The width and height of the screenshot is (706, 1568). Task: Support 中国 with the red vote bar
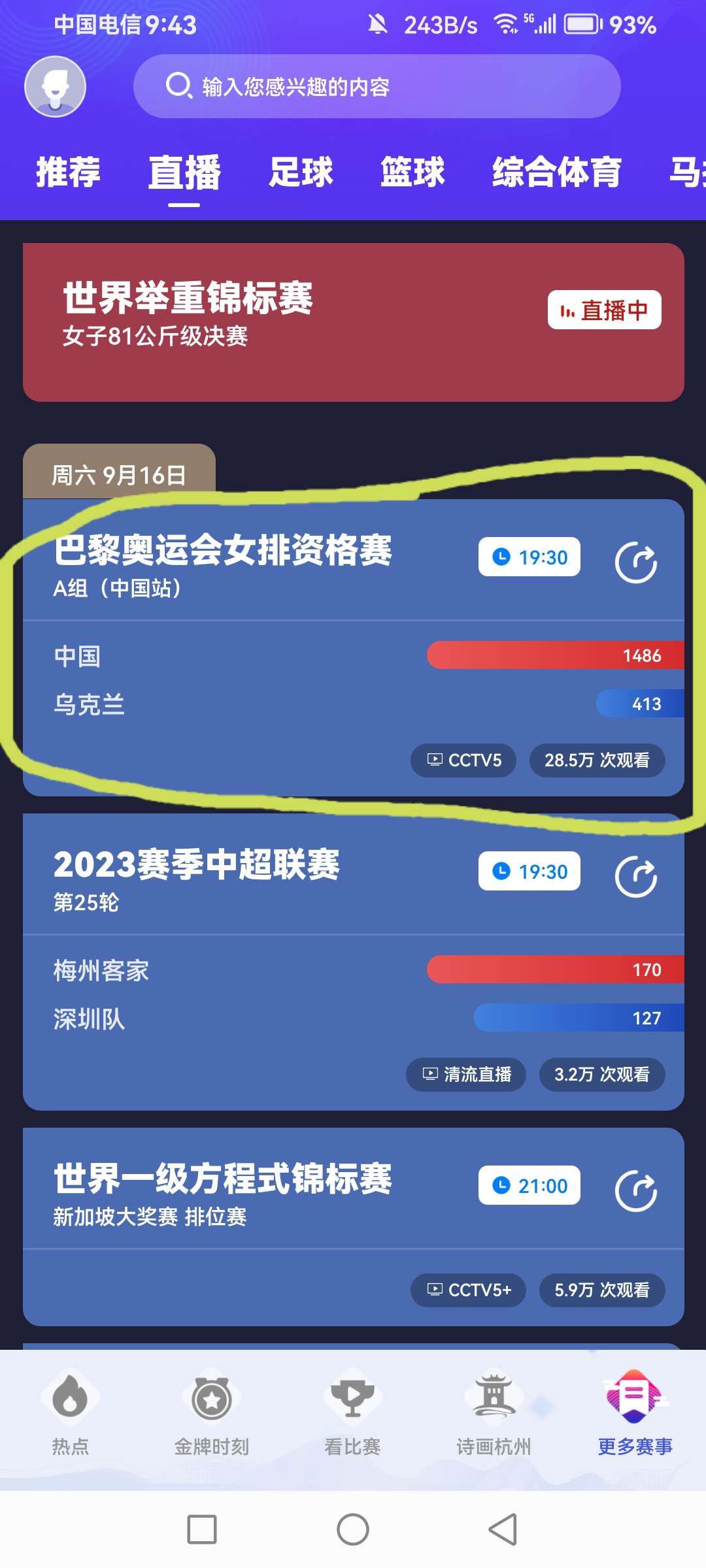pos(556,655)
